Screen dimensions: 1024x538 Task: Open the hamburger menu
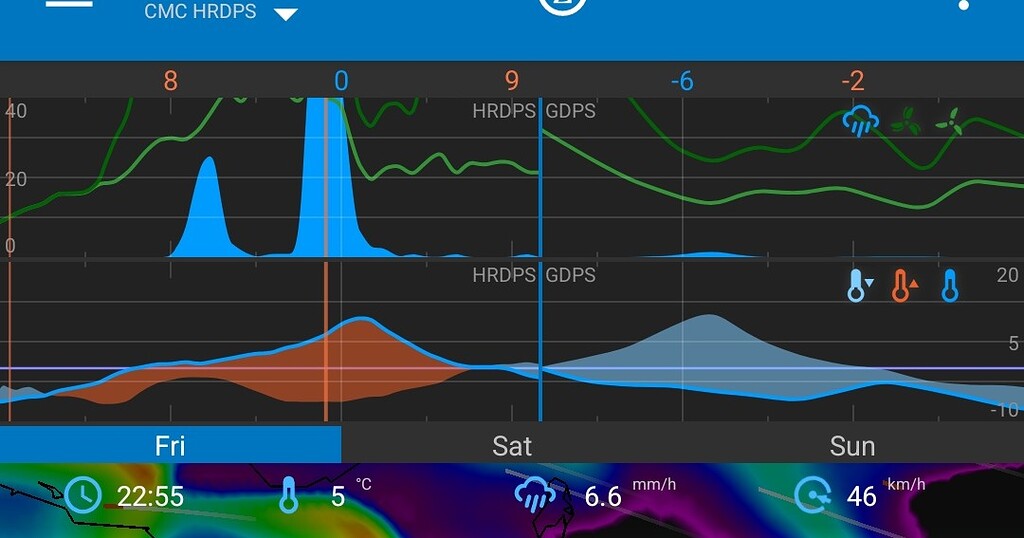tap(69, 5)
